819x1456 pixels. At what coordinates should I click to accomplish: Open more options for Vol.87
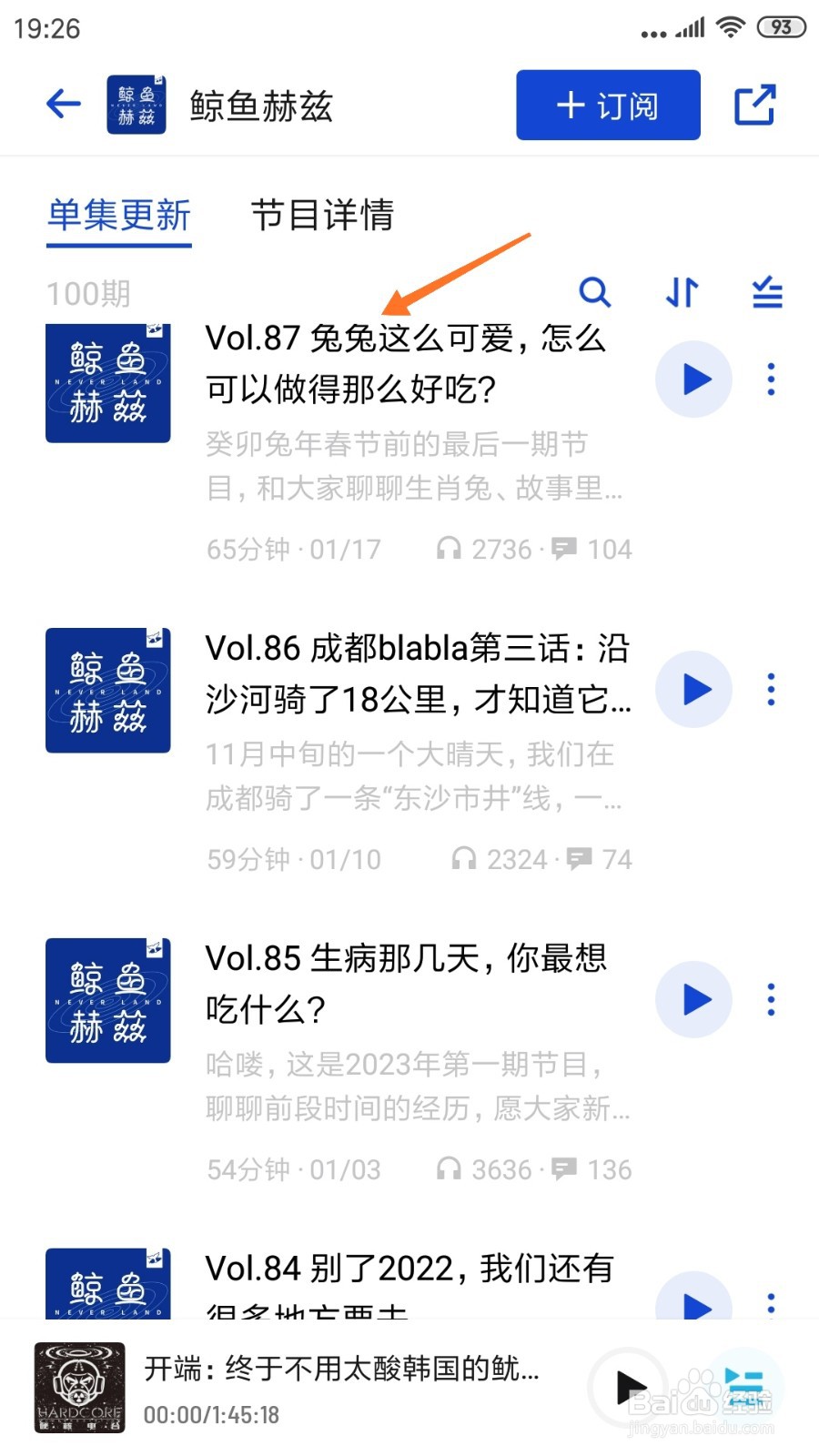[771, 379]
